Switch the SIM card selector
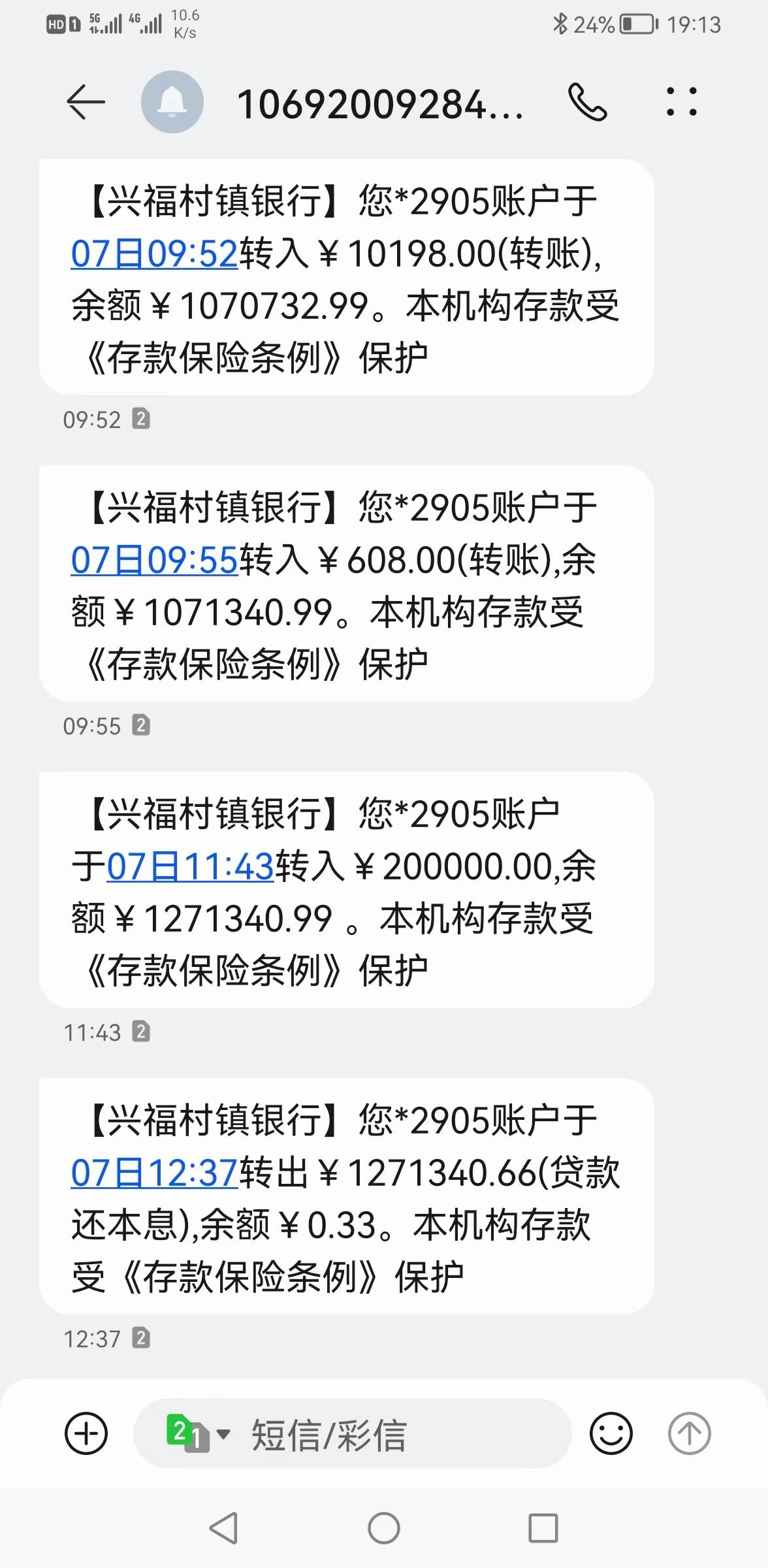Screen dimensions: 768x1568 click(x=197, y=1433)
